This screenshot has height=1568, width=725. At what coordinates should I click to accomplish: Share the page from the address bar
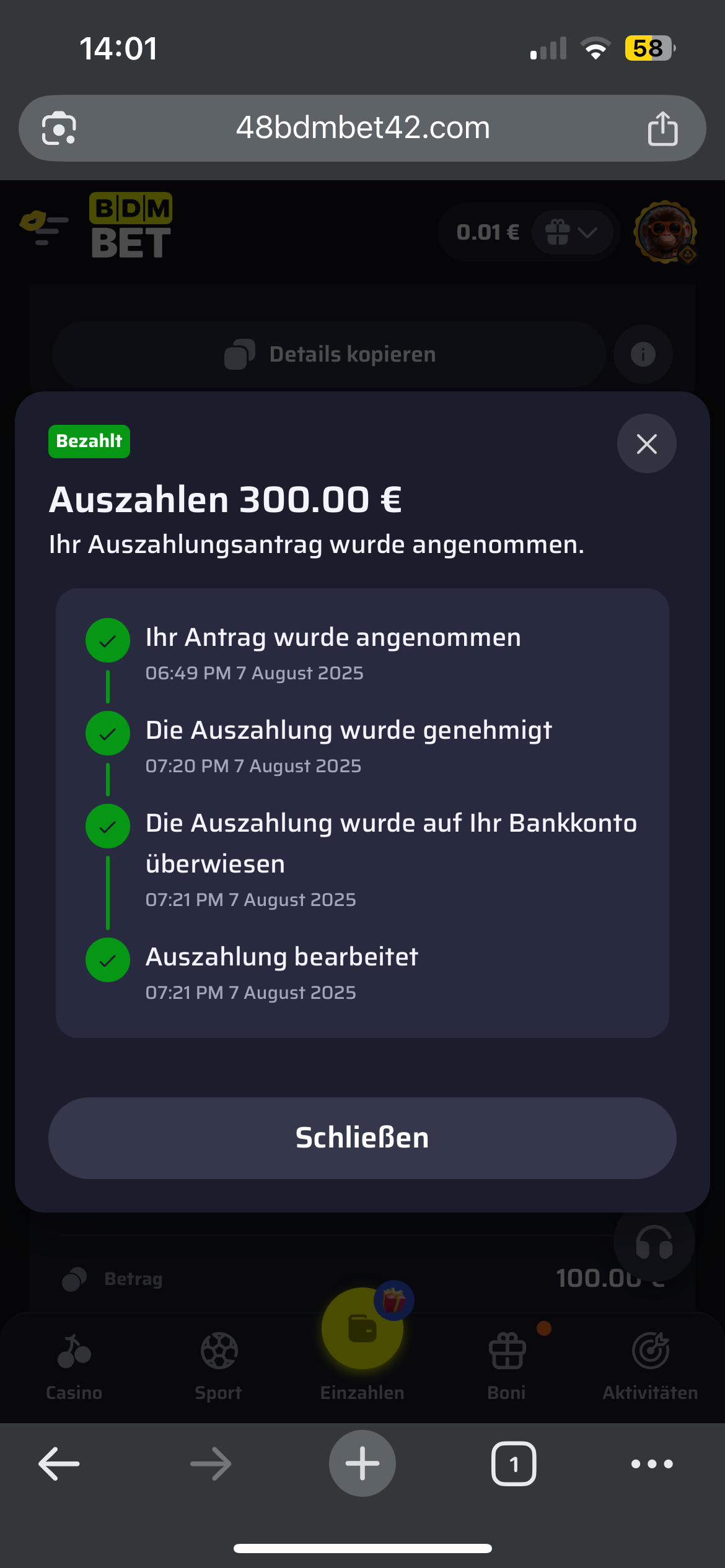tap(662, 129)
